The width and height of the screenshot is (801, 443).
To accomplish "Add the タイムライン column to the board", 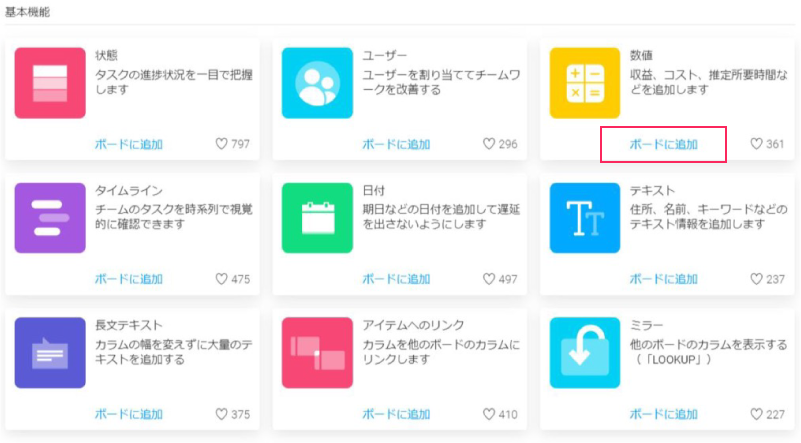I will 128,279.
